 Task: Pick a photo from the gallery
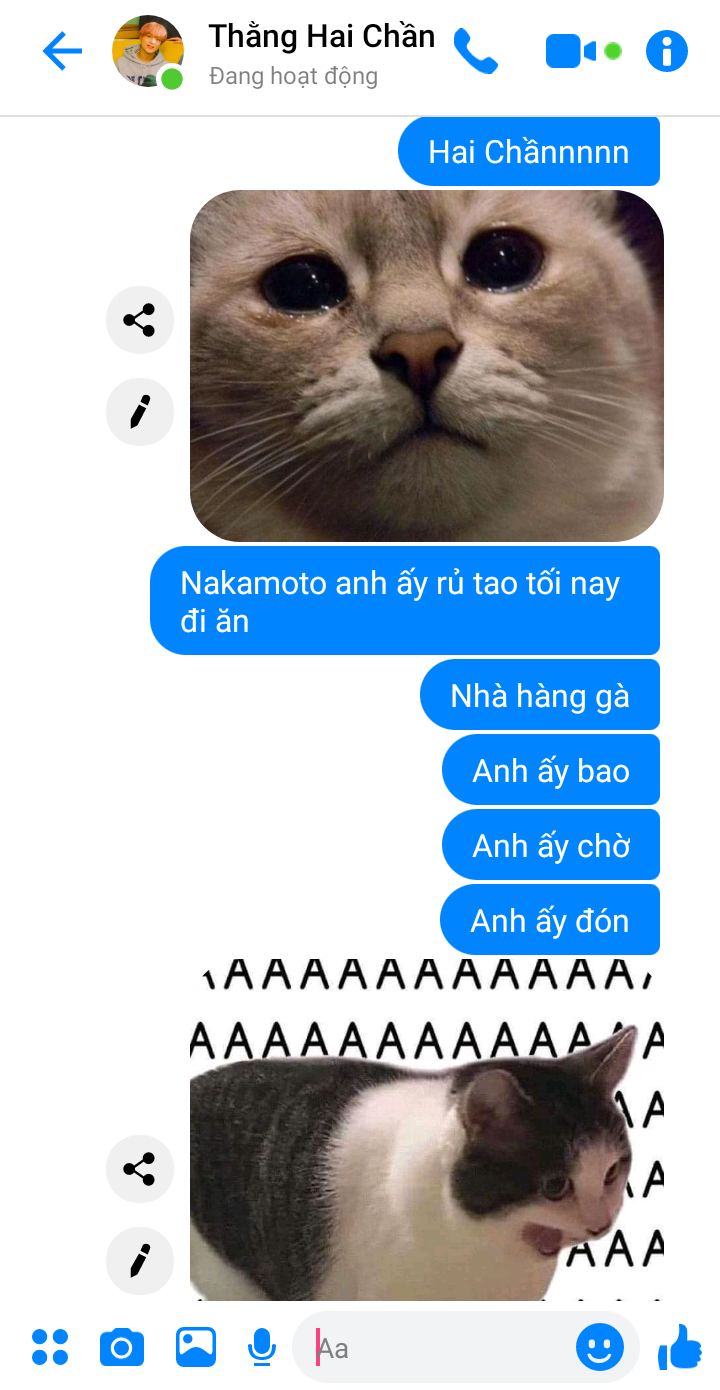click(x=196, y=1347)
